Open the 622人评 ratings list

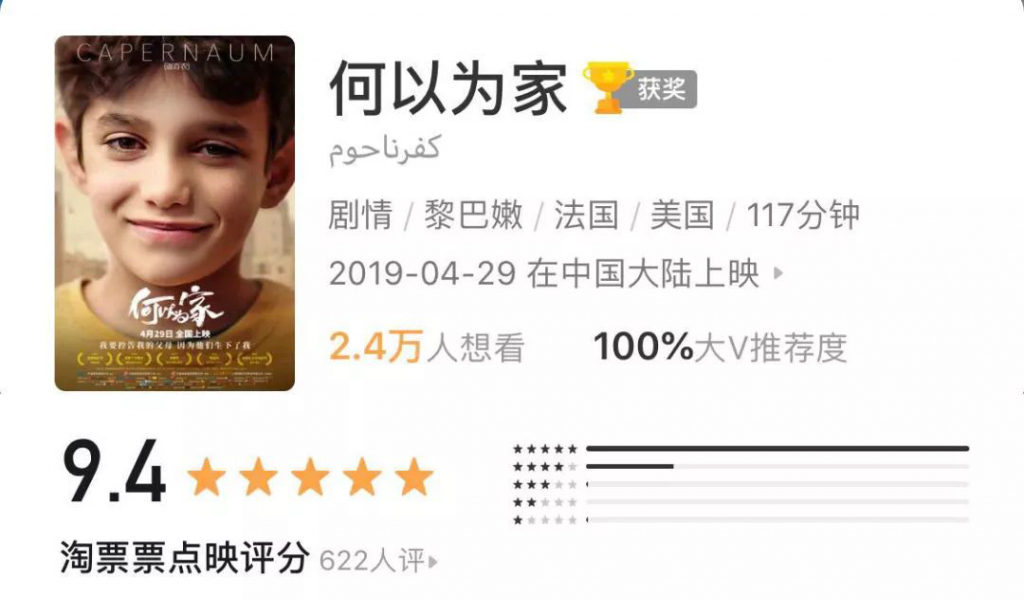tap(378, 560)
